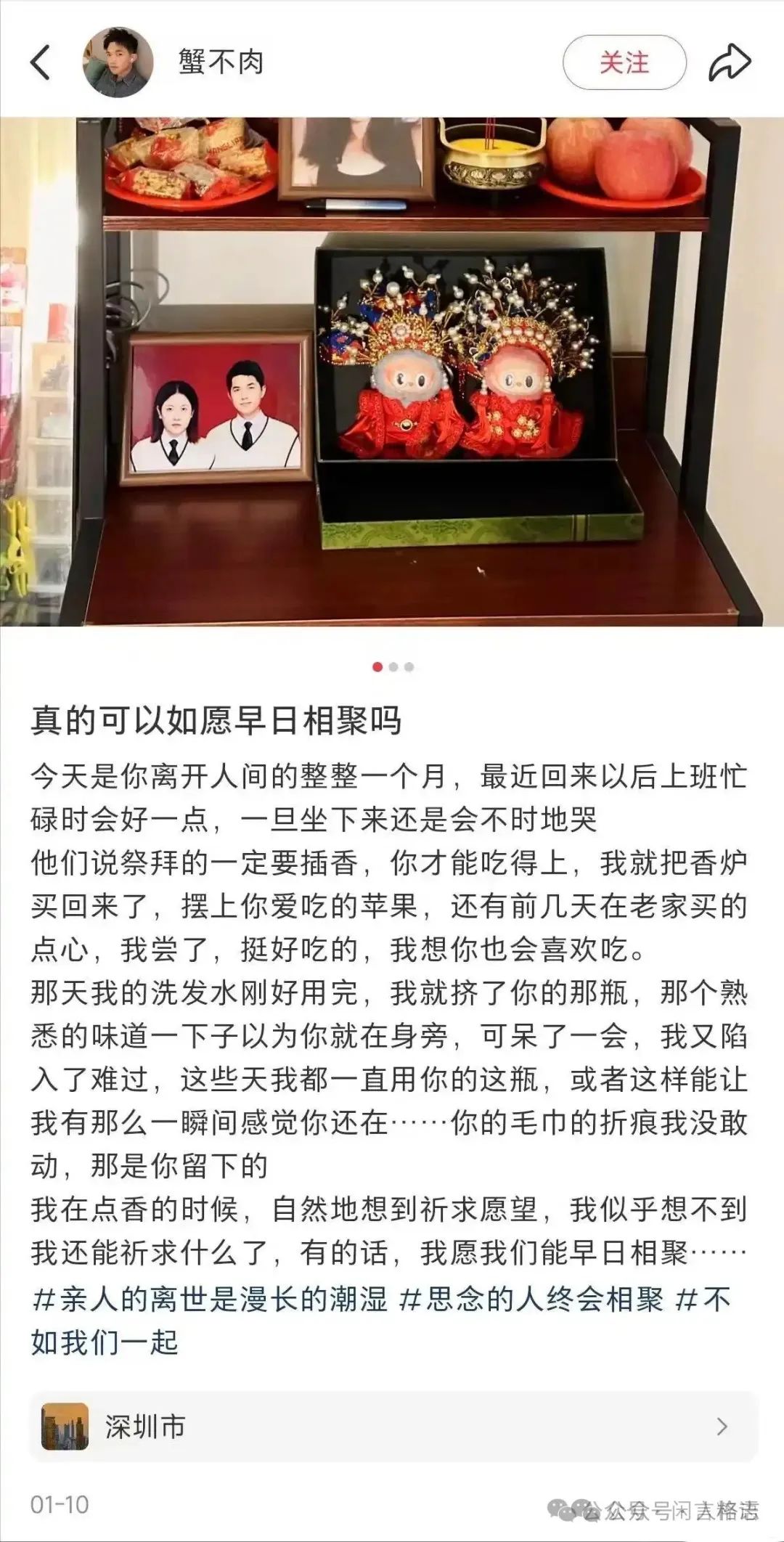Open hashtag #思念的人终会相聚
This screenshot has width=784, height=1542.
pos(531,1299)
